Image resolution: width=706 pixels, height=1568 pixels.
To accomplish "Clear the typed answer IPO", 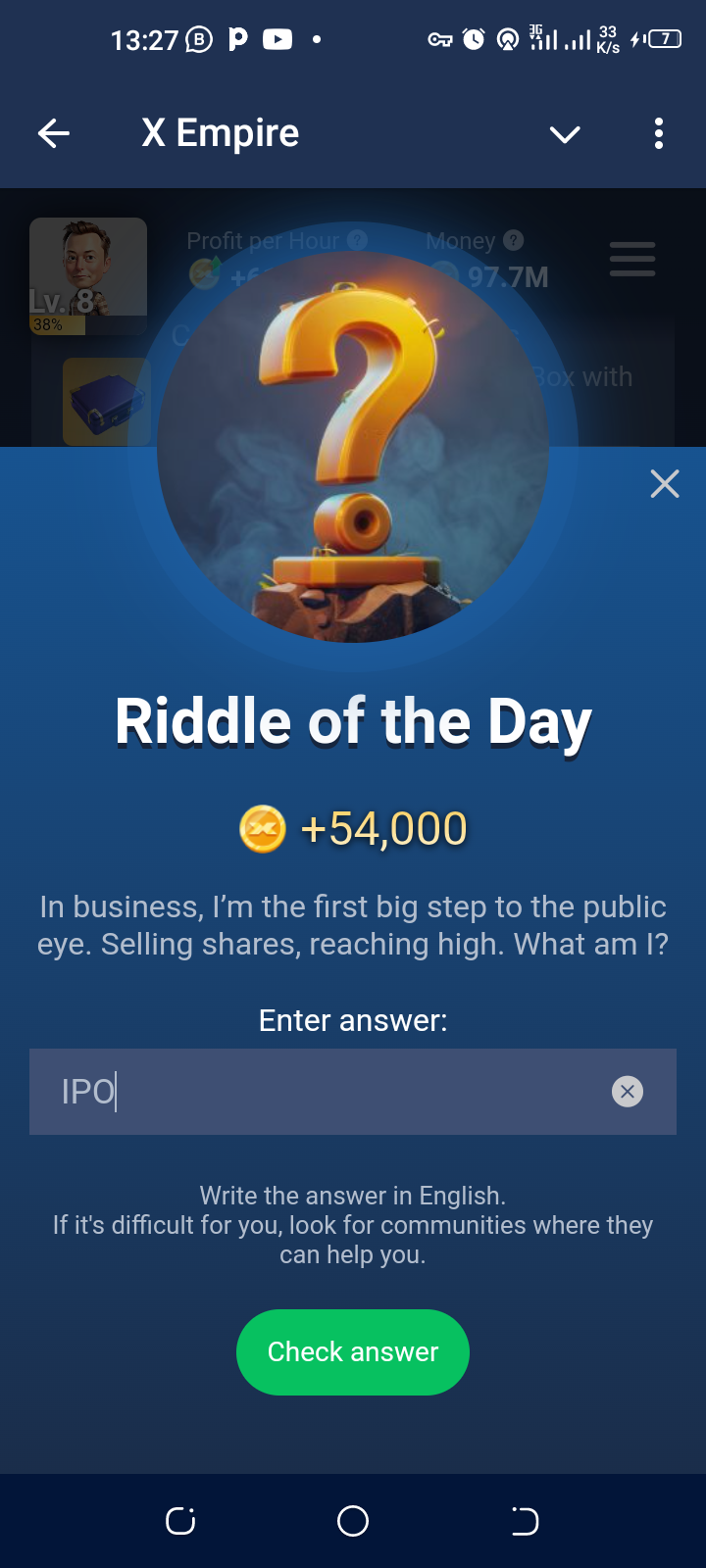I will (628, 1092).
